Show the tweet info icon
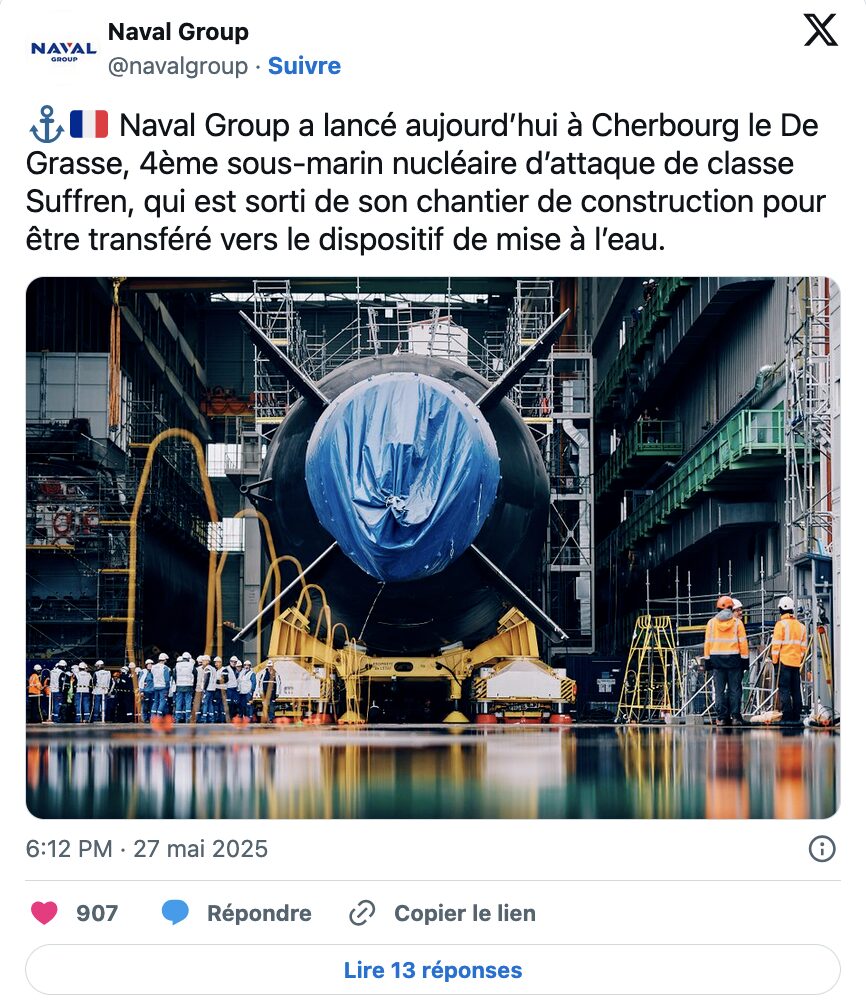Viewport: 866px width, 1004px height. 821,849
